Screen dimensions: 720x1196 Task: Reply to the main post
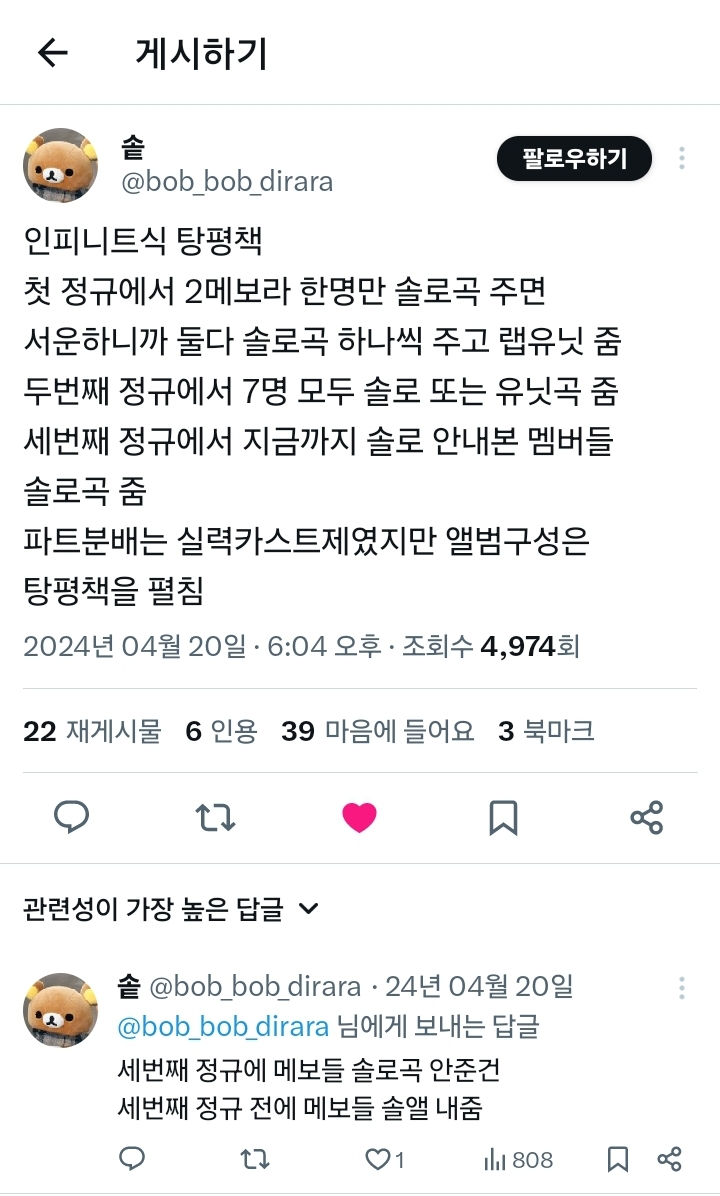tap(71, 817)
